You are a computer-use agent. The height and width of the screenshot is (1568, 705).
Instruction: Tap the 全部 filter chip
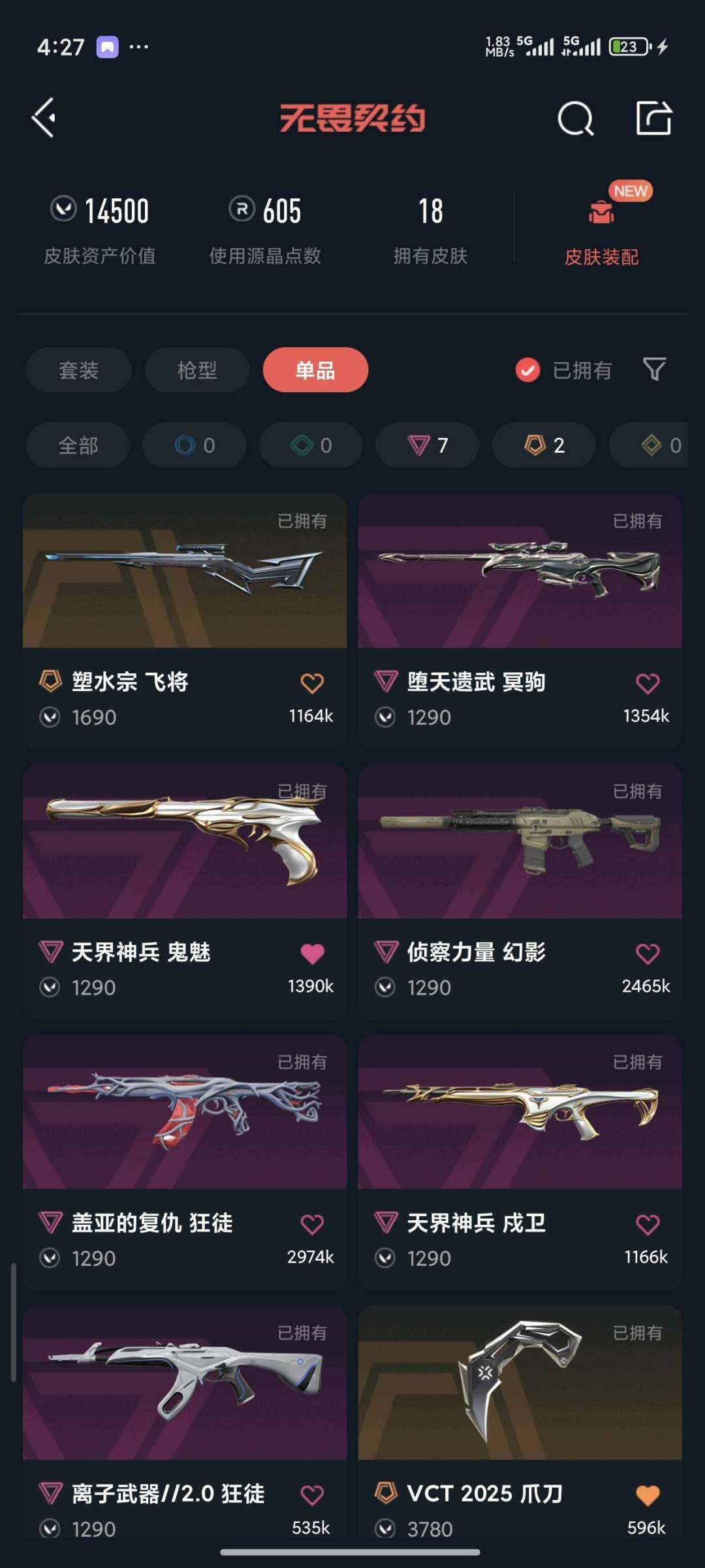click(76, 446)
